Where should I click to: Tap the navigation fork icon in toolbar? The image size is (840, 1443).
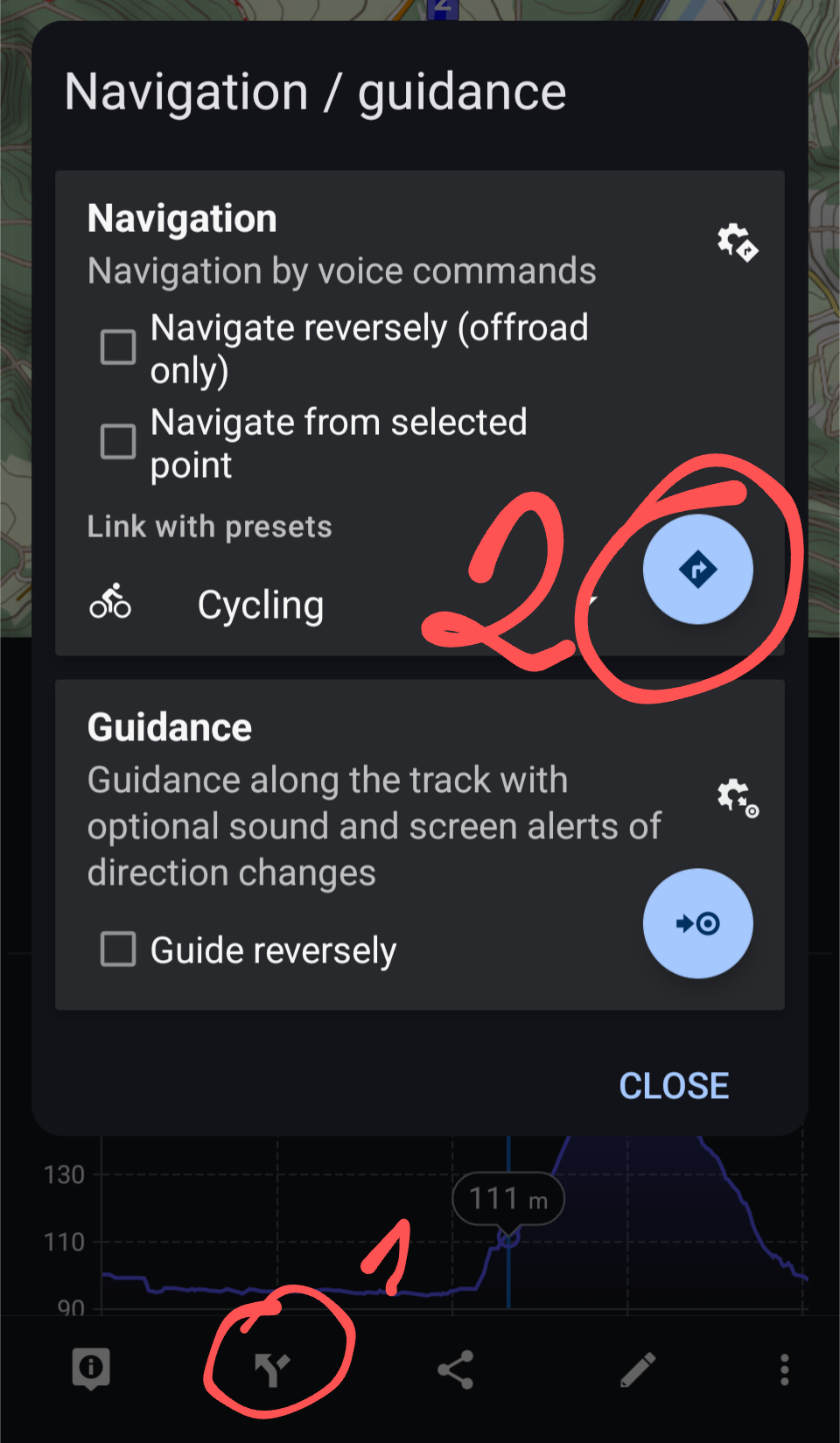(x=272, y=1369)
